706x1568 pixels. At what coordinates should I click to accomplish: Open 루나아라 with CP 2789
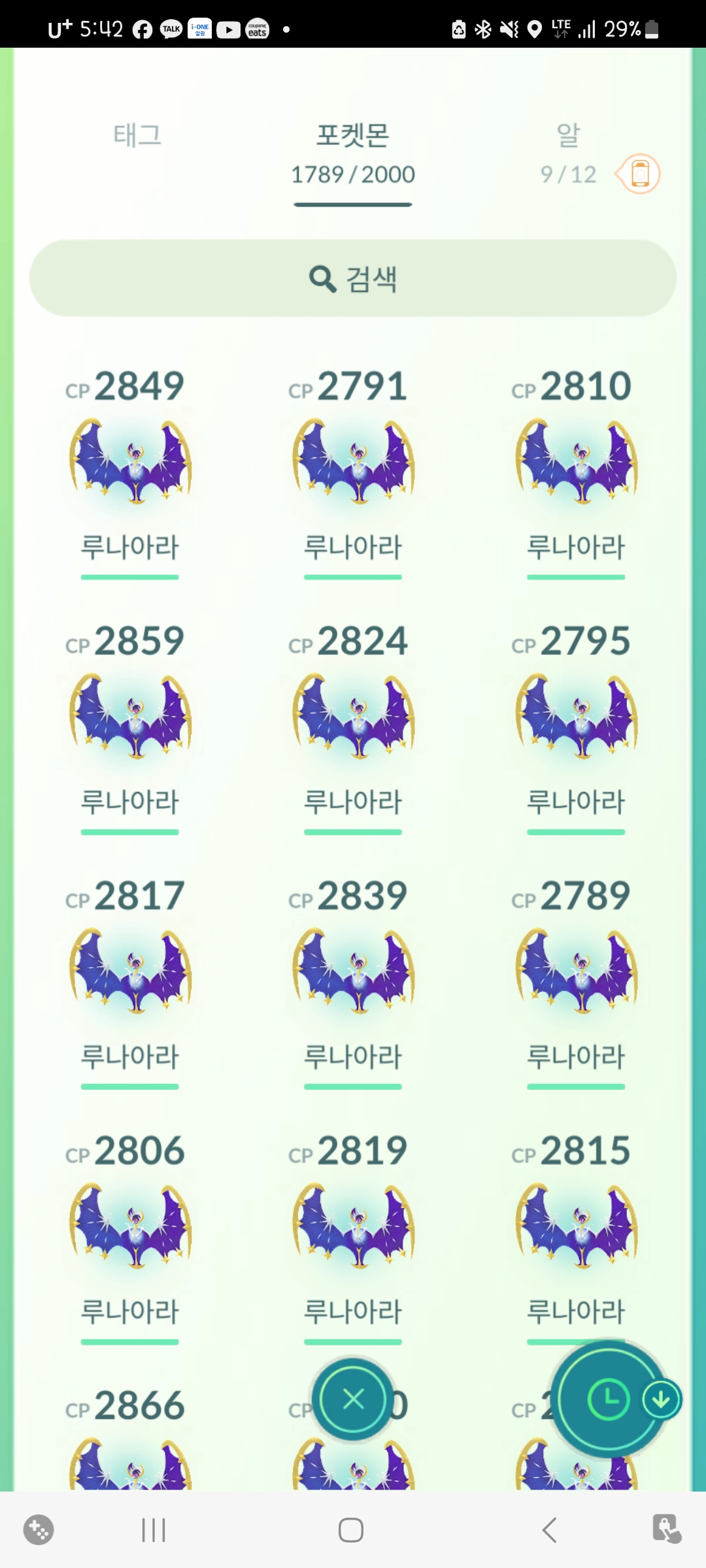[576, 972]
